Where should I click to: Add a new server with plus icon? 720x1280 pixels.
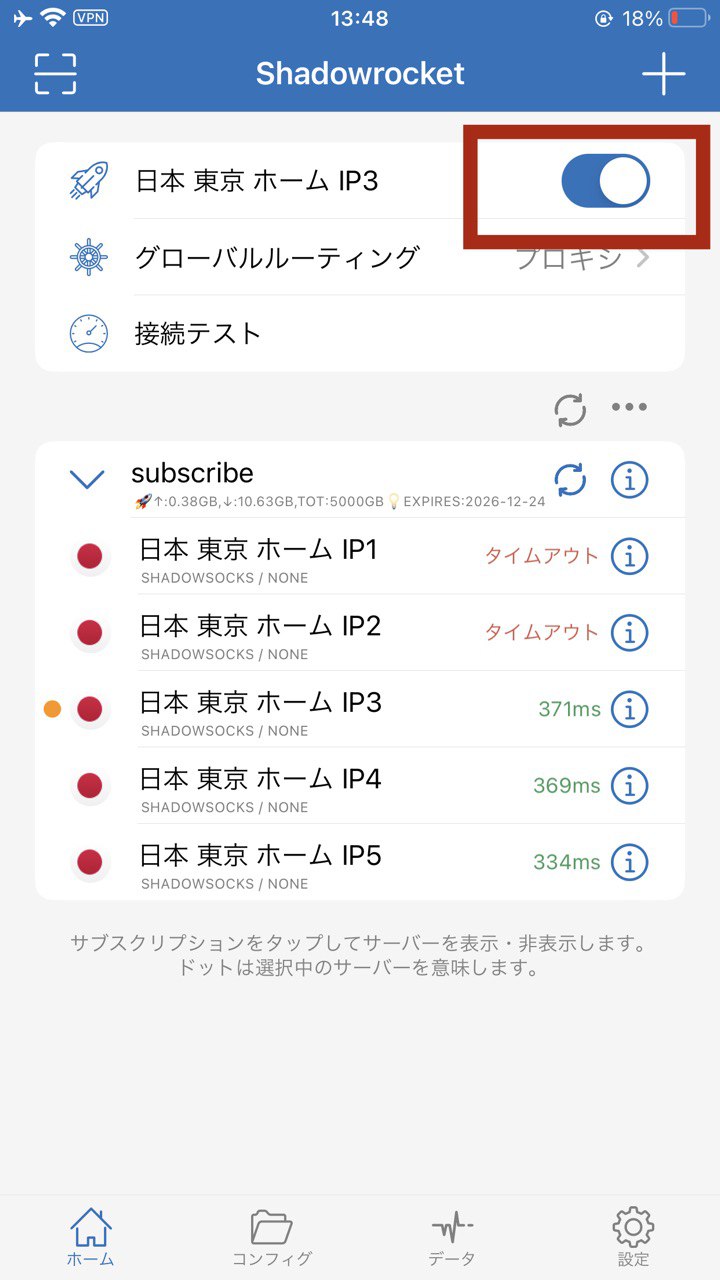pos(663,73)
